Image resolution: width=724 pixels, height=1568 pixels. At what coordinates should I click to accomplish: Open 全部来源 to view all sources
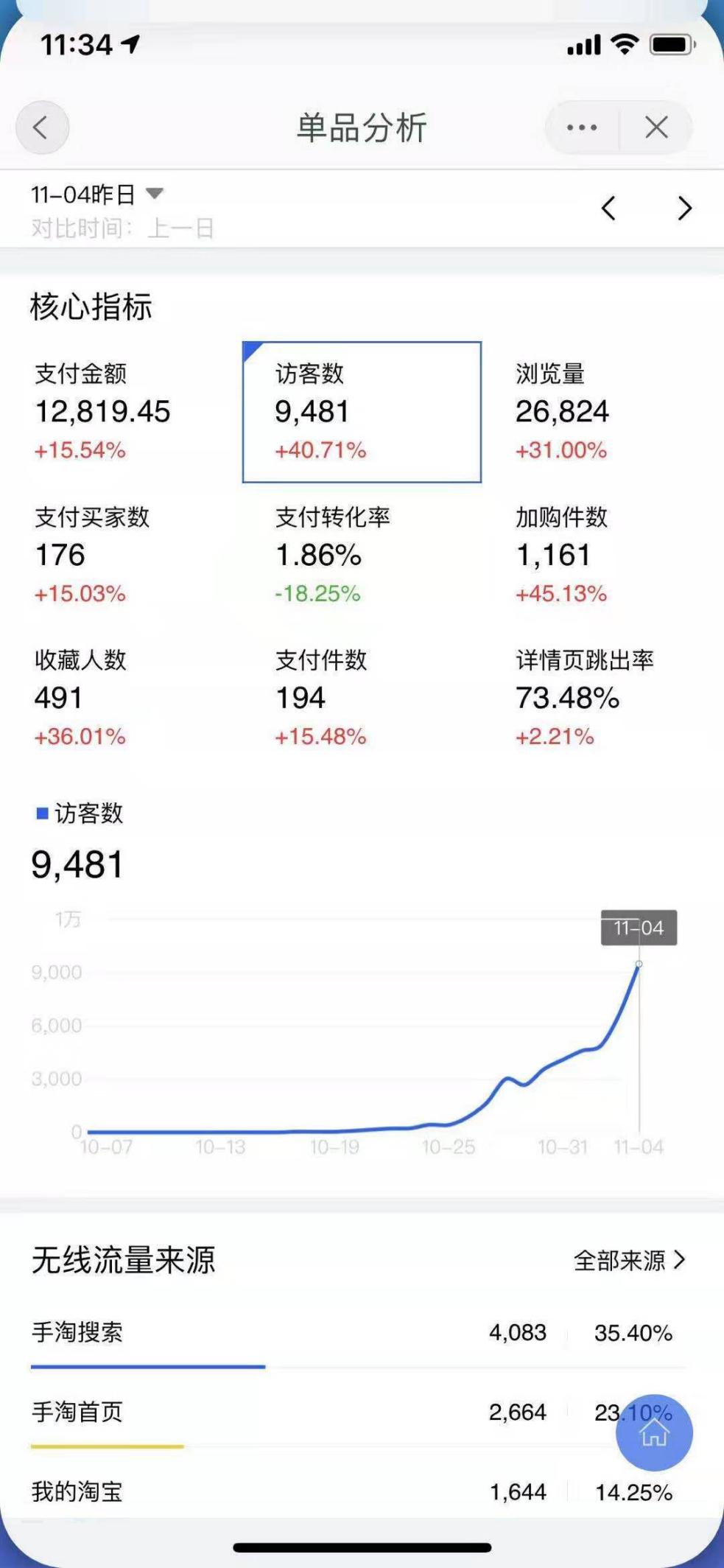coord(629,1260)
